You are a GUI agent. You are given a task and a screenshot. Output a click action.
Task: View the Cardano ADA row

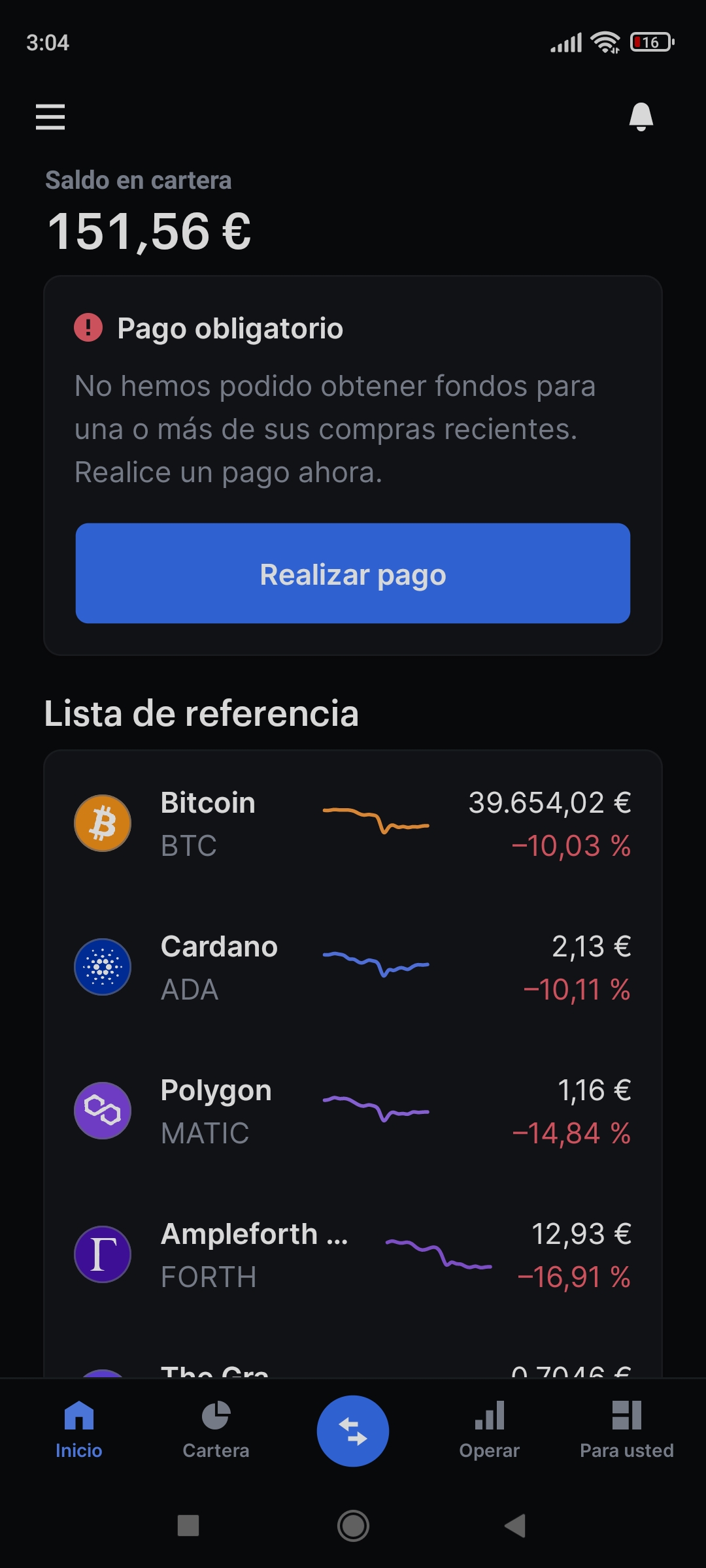353,967
